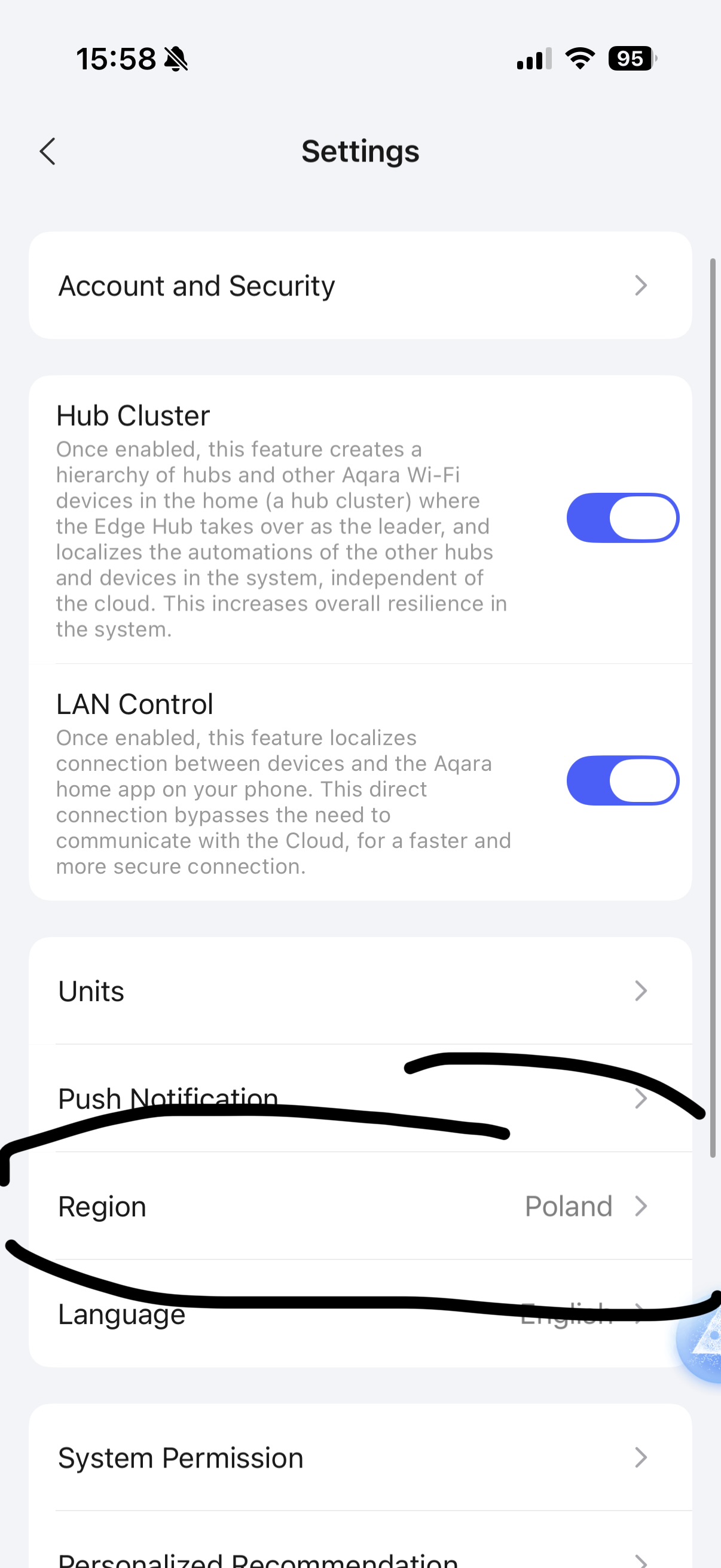
Task: Open Personalized Recommendation
Action: coord(360,1558)
